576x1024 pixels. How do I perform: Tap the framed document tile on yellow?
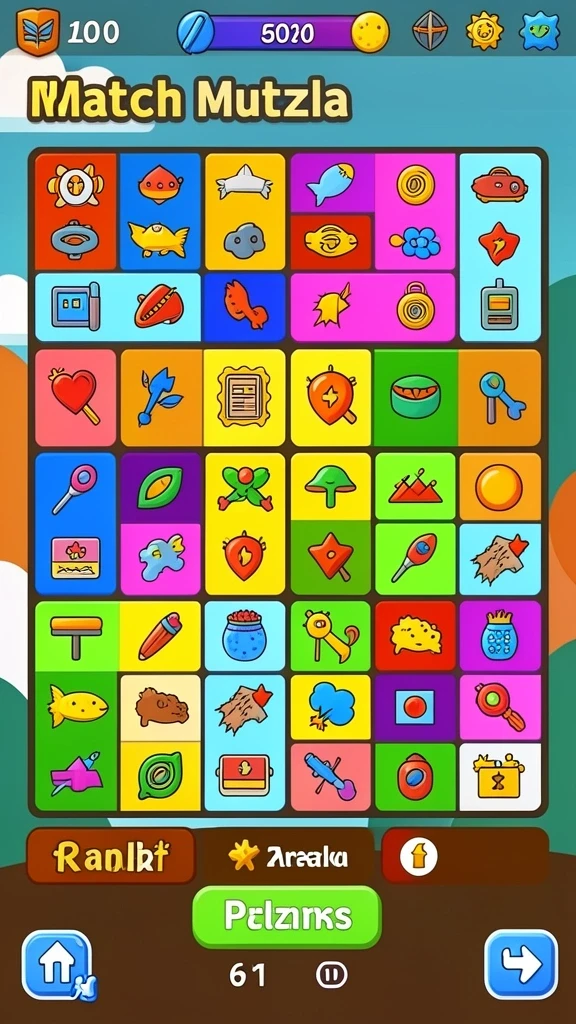coord(244,398)
